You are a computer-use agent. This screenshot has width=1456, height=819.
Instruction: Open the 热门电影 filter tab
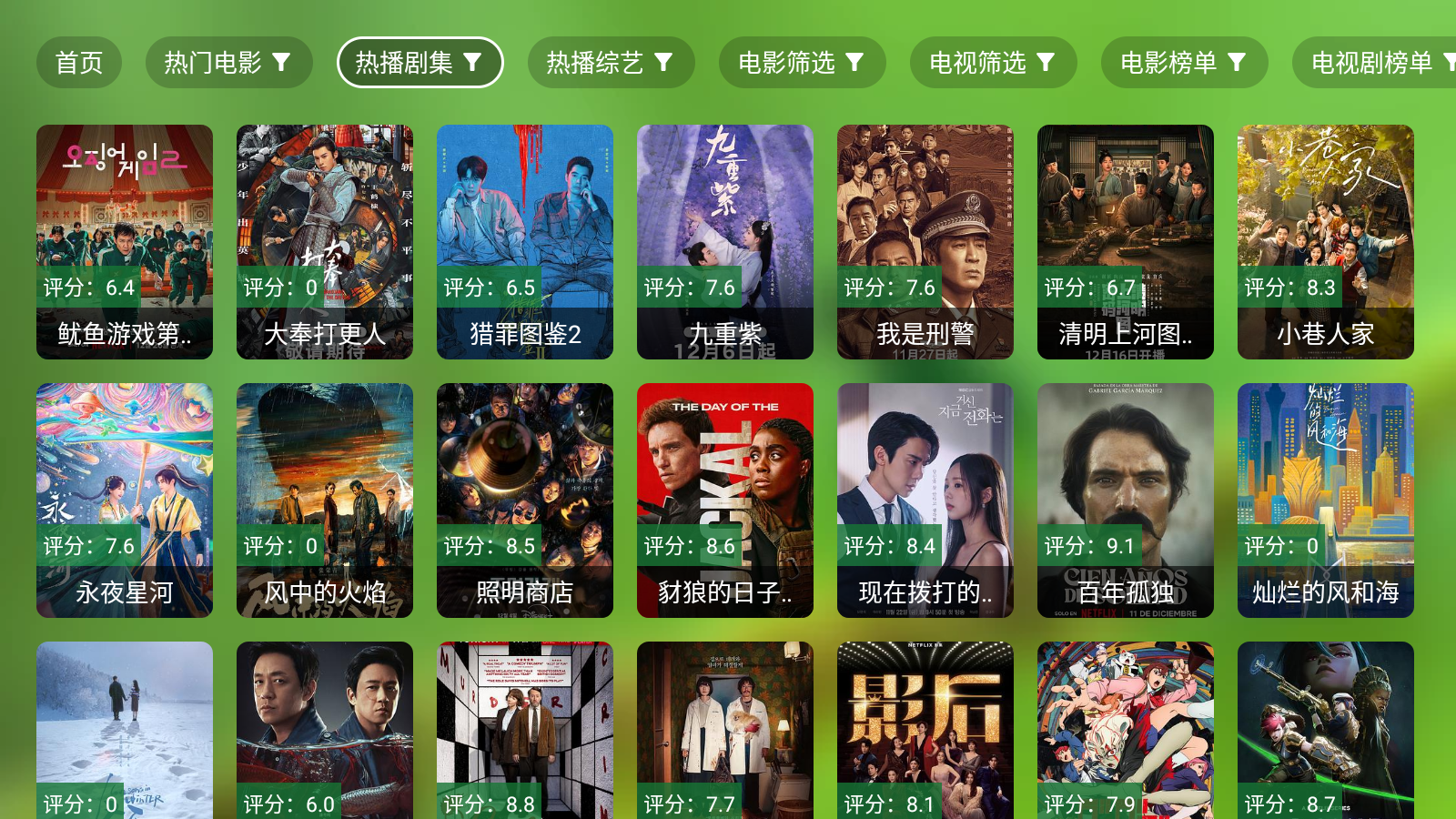pos(228,63)
